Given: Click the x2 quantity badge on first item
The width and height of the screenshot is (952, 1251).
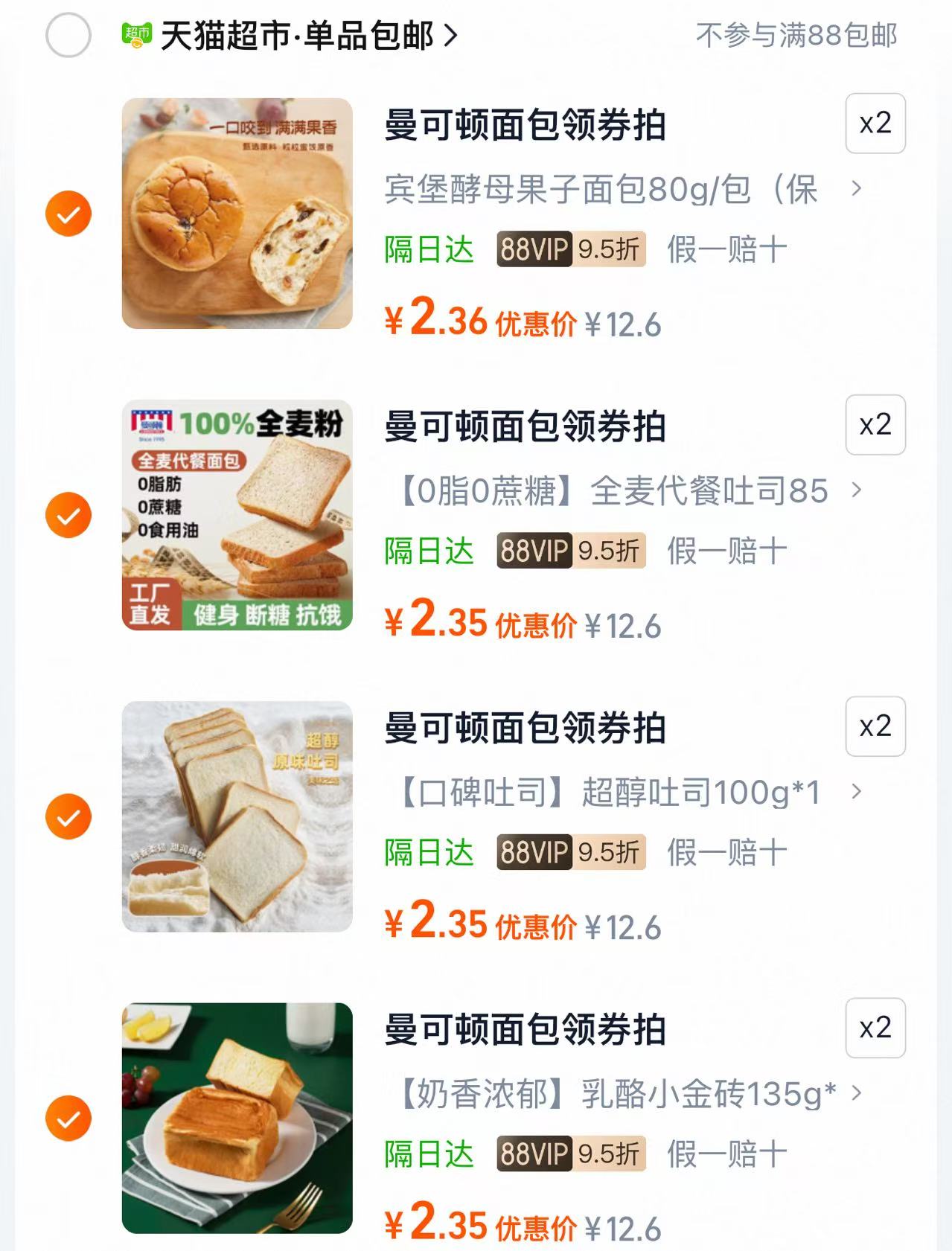Looking at the screenshot, I should coord(875,125).
